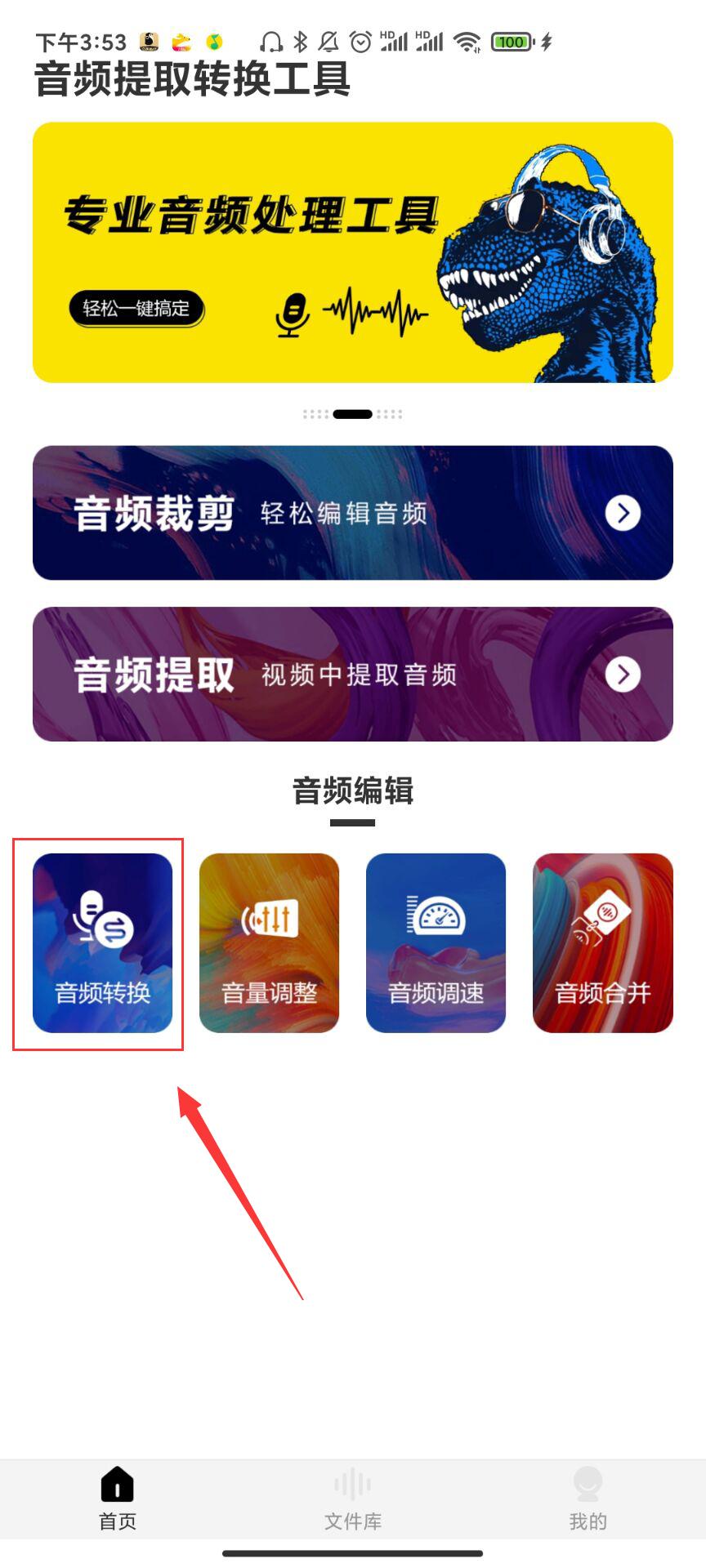Viewport: 706px width, 1568px height.
Task: Go to the 我的 tab
Action: 588,1501
